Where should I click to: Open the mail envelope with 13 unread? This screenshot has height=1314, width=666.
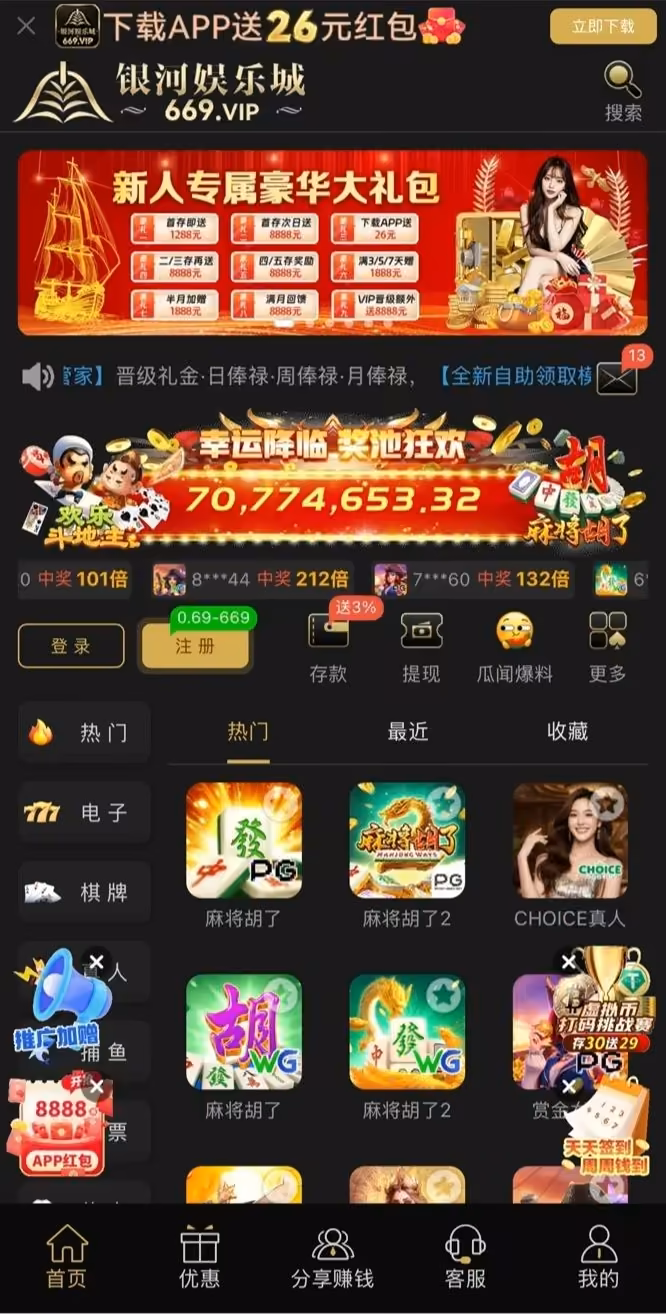[x=618, y=377]
